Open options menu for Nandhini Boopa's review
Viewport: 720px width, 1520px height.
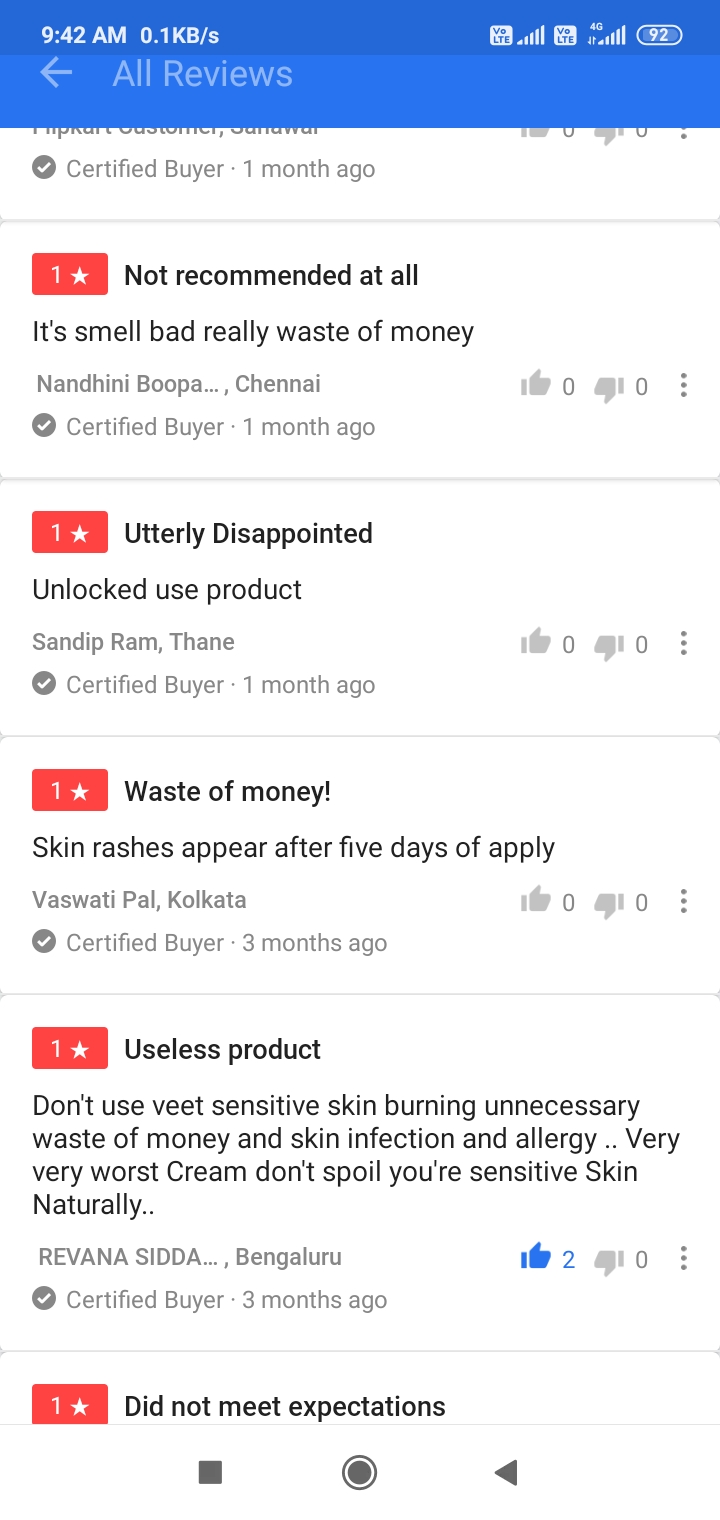coord(683,385)
